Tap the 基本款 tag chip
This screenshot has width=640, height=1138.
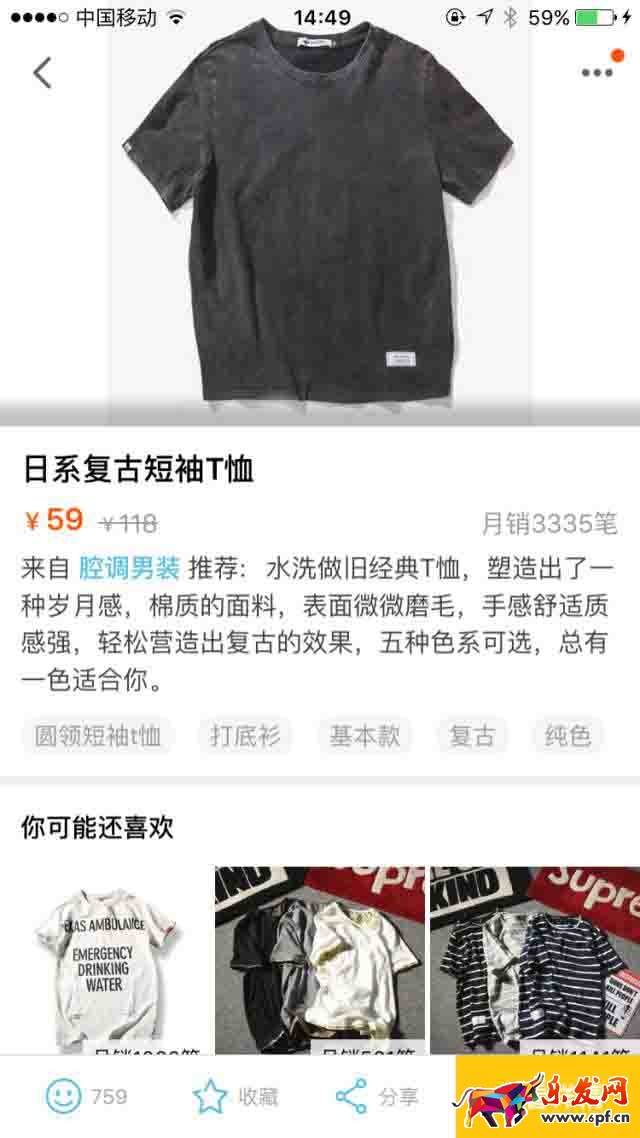(365, 736)
